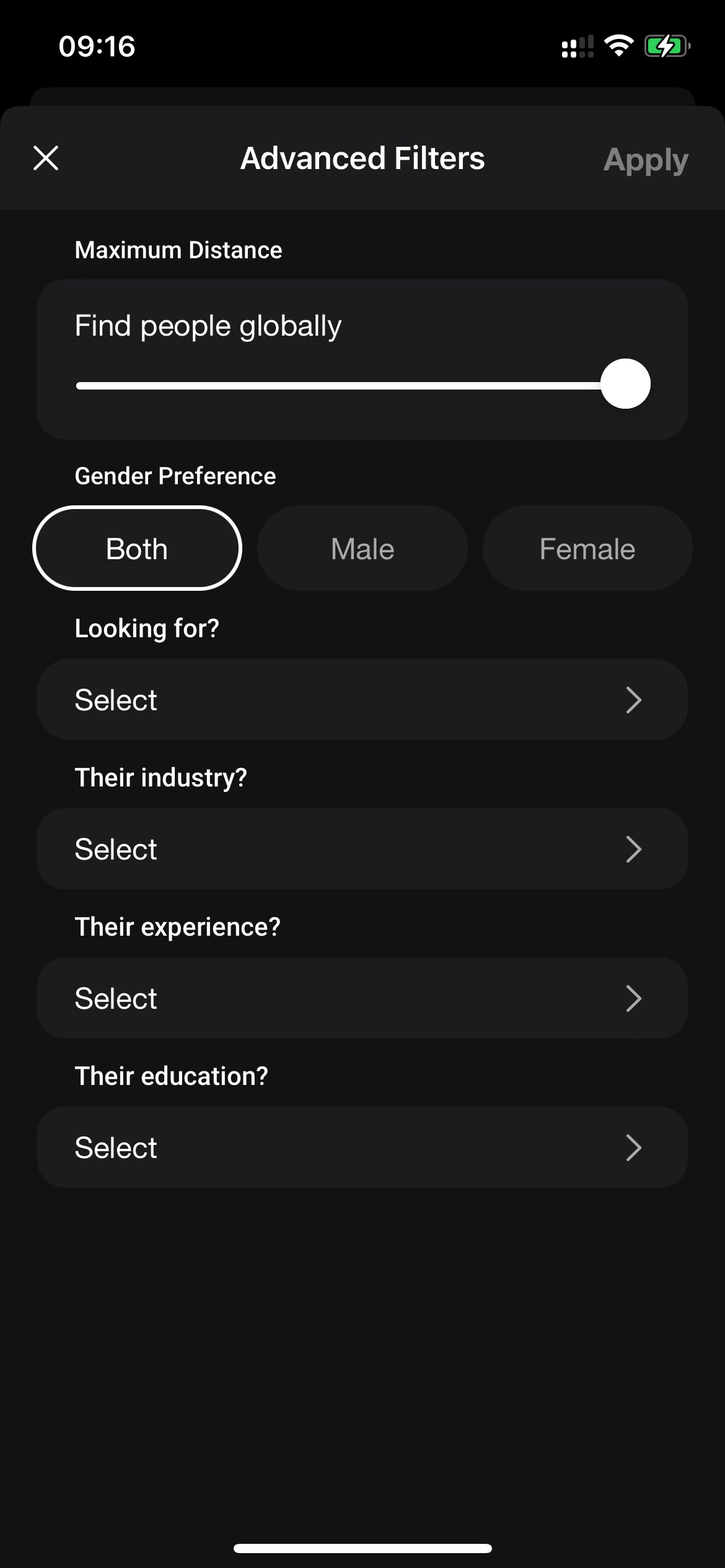
Task: Close the Advanced Filters sheet
Action: tap(46, 158)
